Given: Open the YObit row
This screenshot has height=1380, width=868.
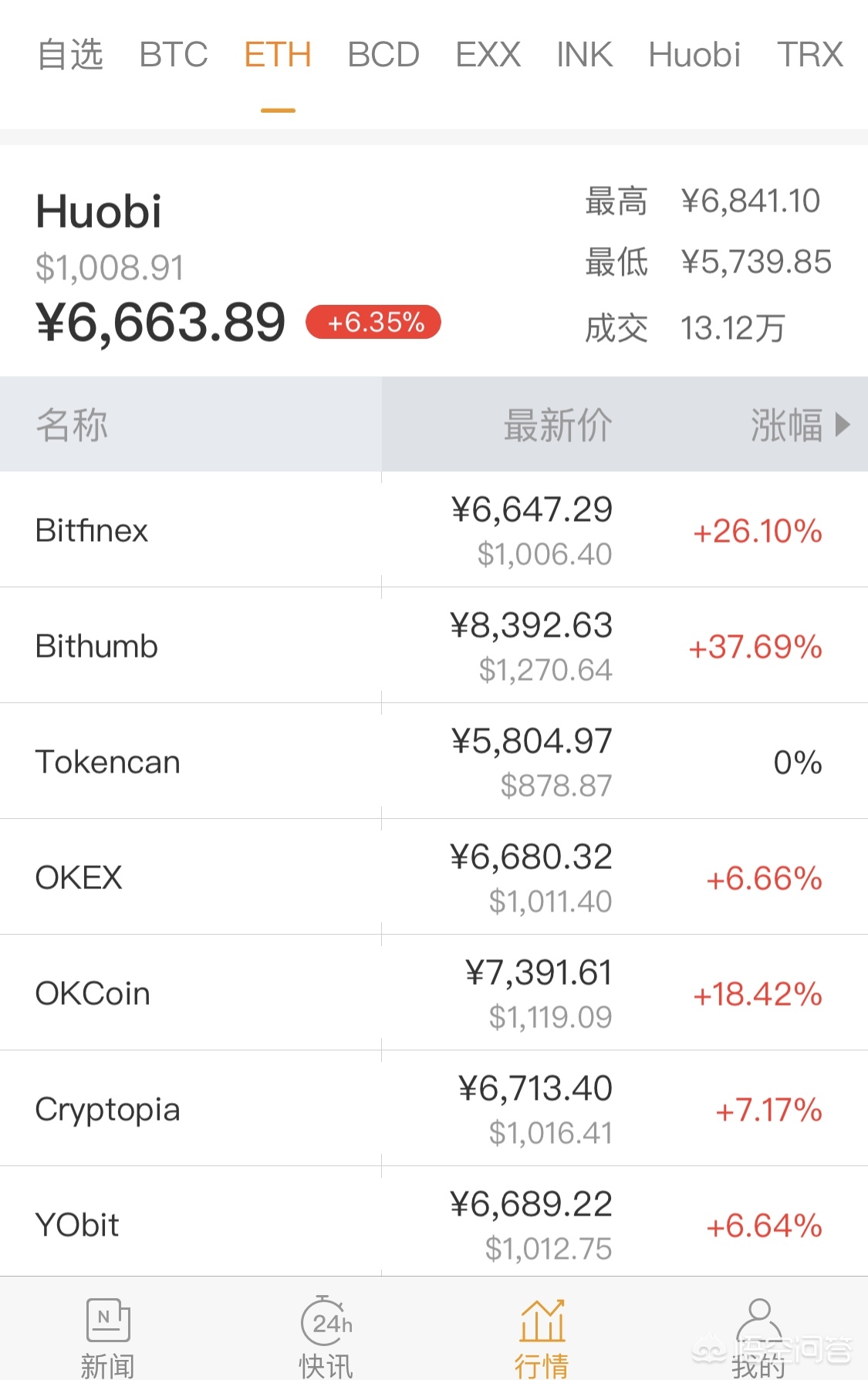Looking at the screenshot, I should click(434, 1223).
